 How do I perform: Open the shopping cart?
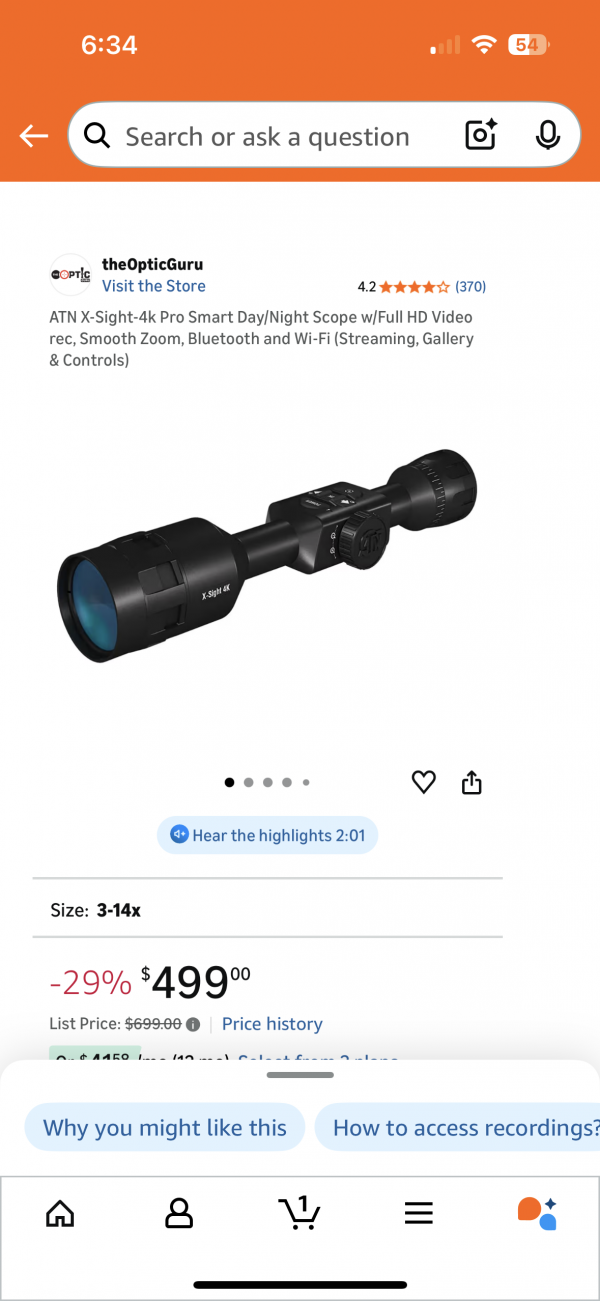(x=298, y=1213)
